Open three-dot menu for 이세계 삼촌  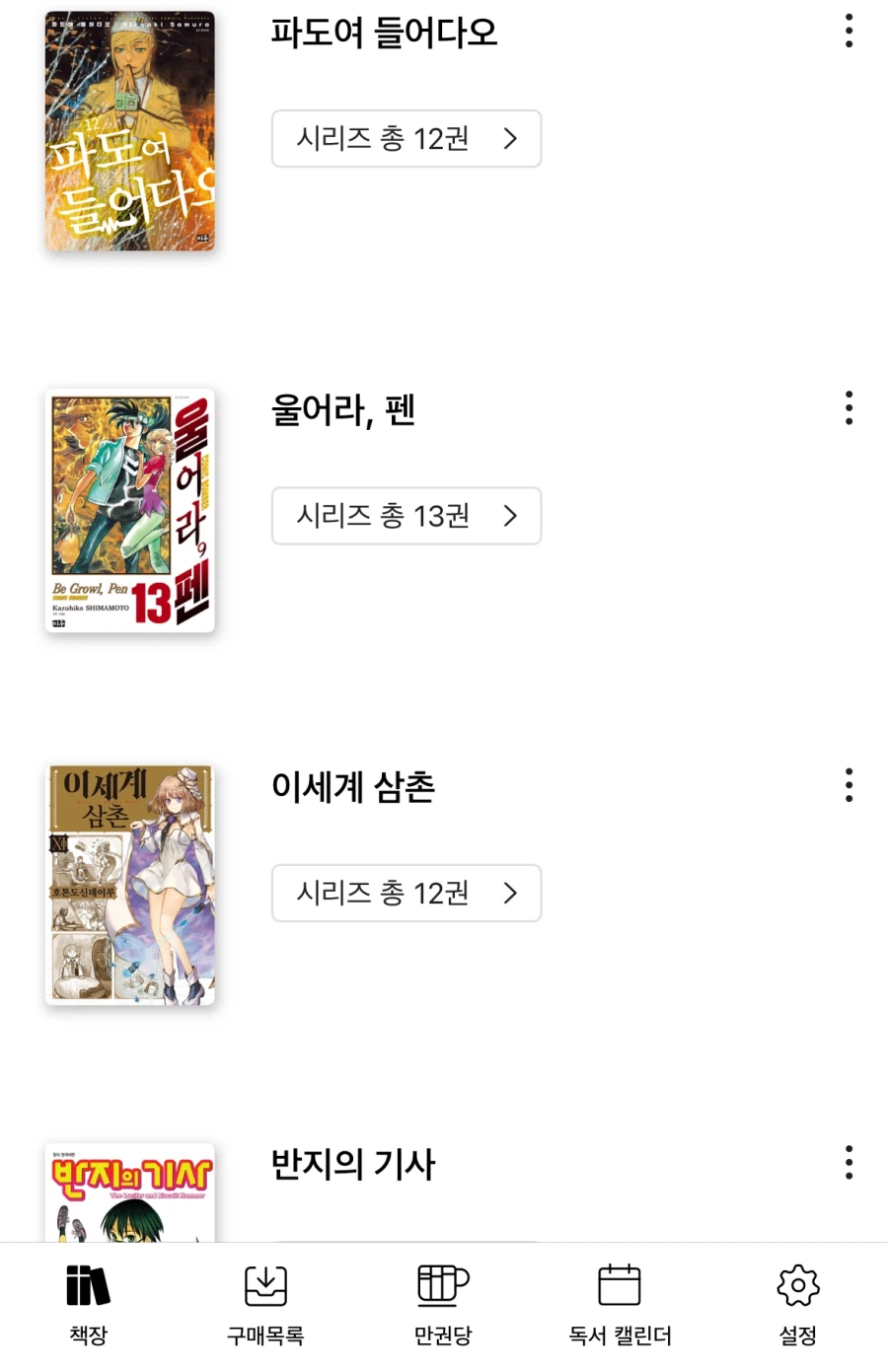848,785
